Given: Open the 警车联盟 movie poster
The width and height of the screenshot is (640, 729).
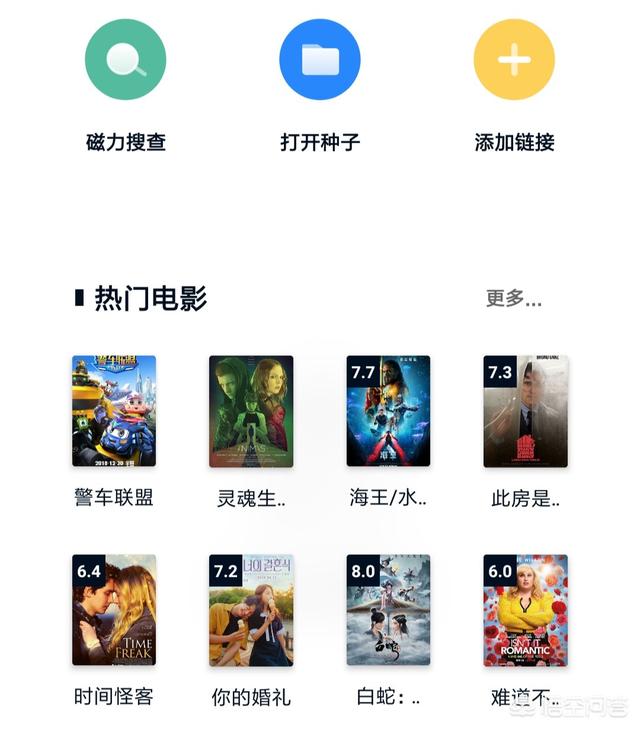Looking at the screenshot, I should click(114, 411).
